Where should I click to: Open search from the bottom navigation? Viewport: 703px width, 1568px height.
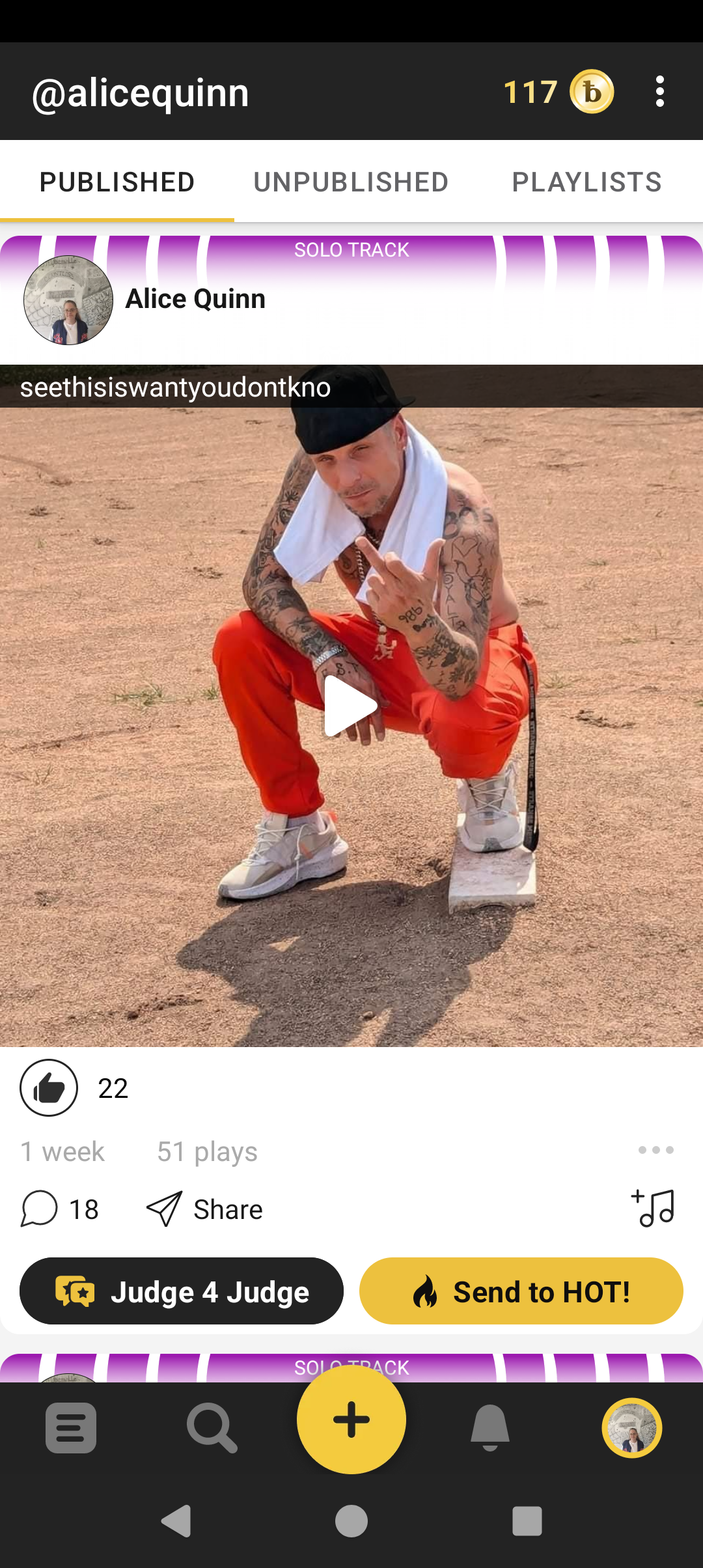(x=211, y=1428)
